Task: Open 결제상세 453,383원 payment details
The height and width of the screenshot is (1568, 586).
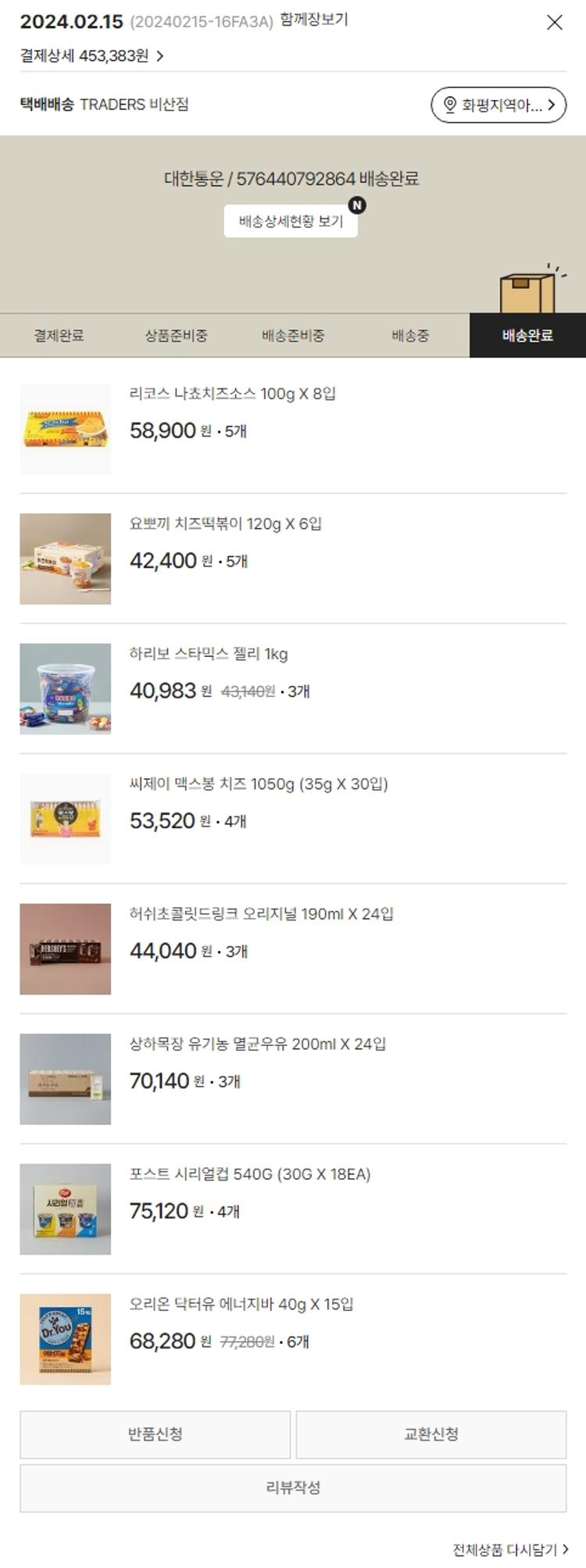Action: coord(91,56)
